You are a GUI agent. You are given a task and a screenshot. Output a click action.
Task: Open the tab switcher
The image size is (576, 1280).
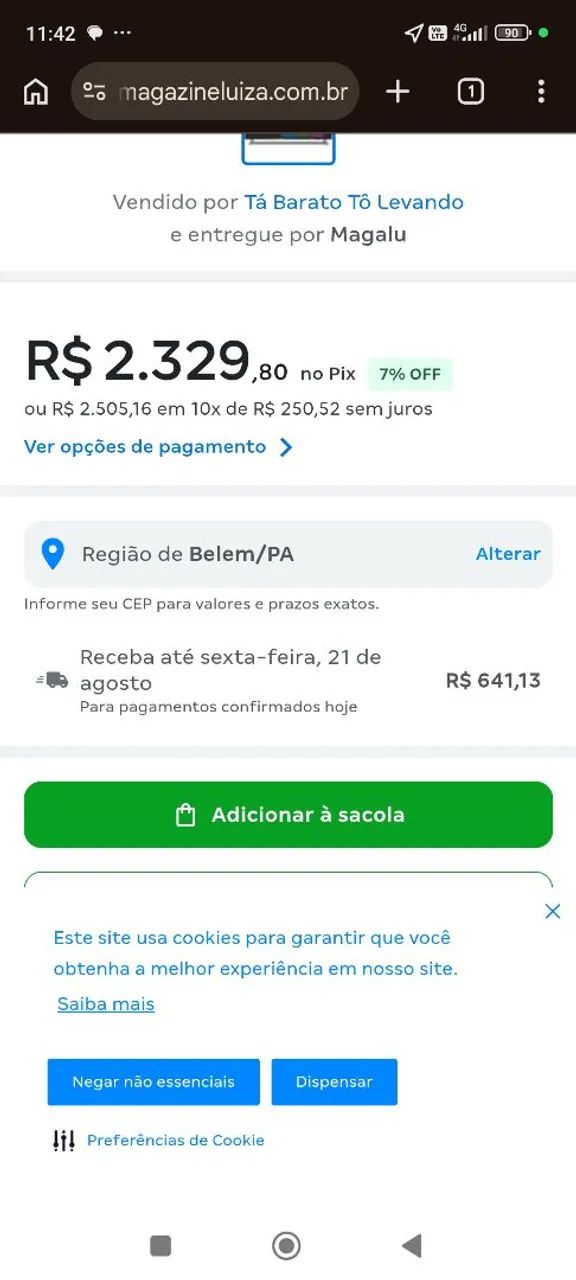[x=470, y=92]
